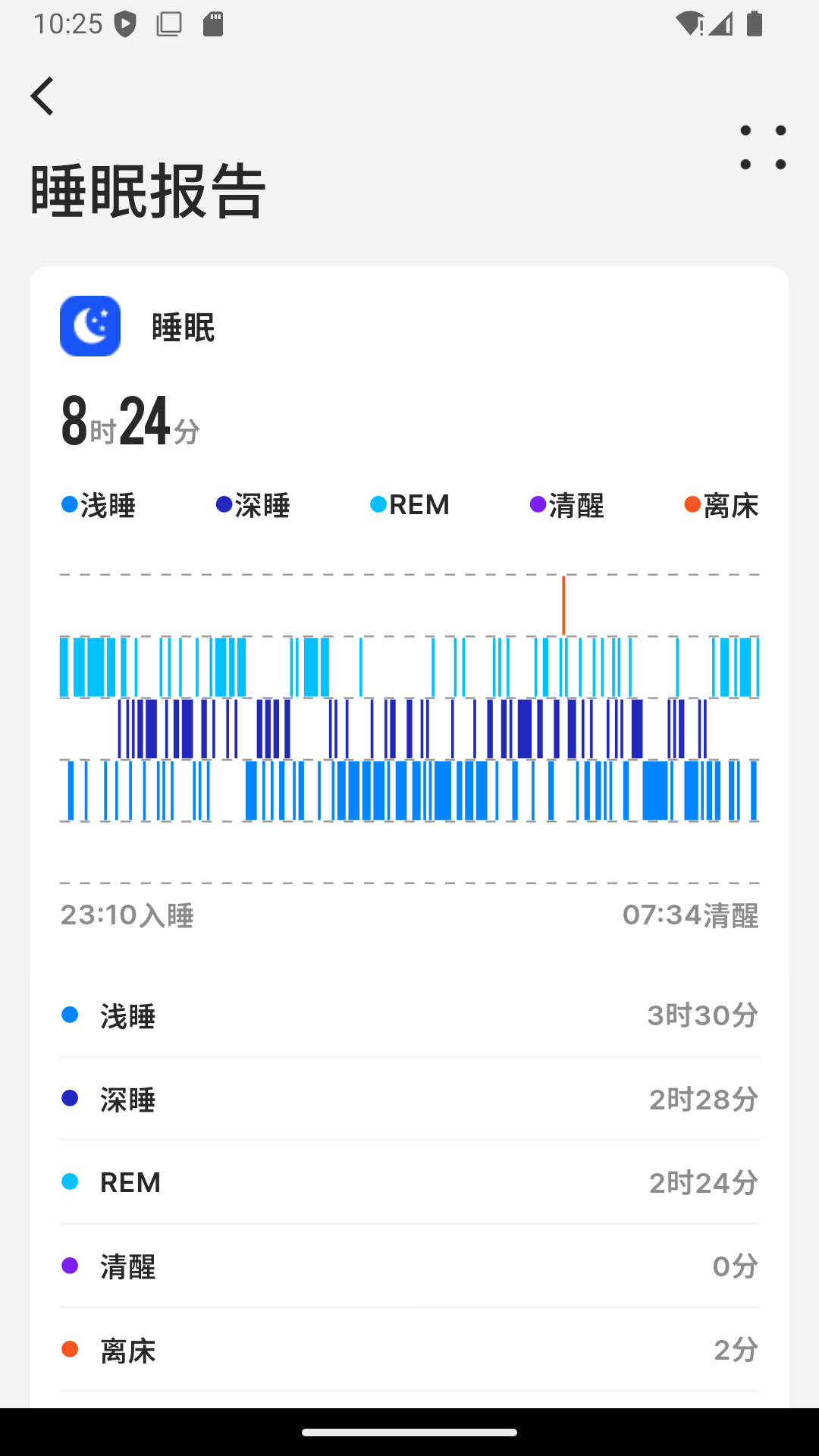Tap the back arrow icon

pos(42,96)
